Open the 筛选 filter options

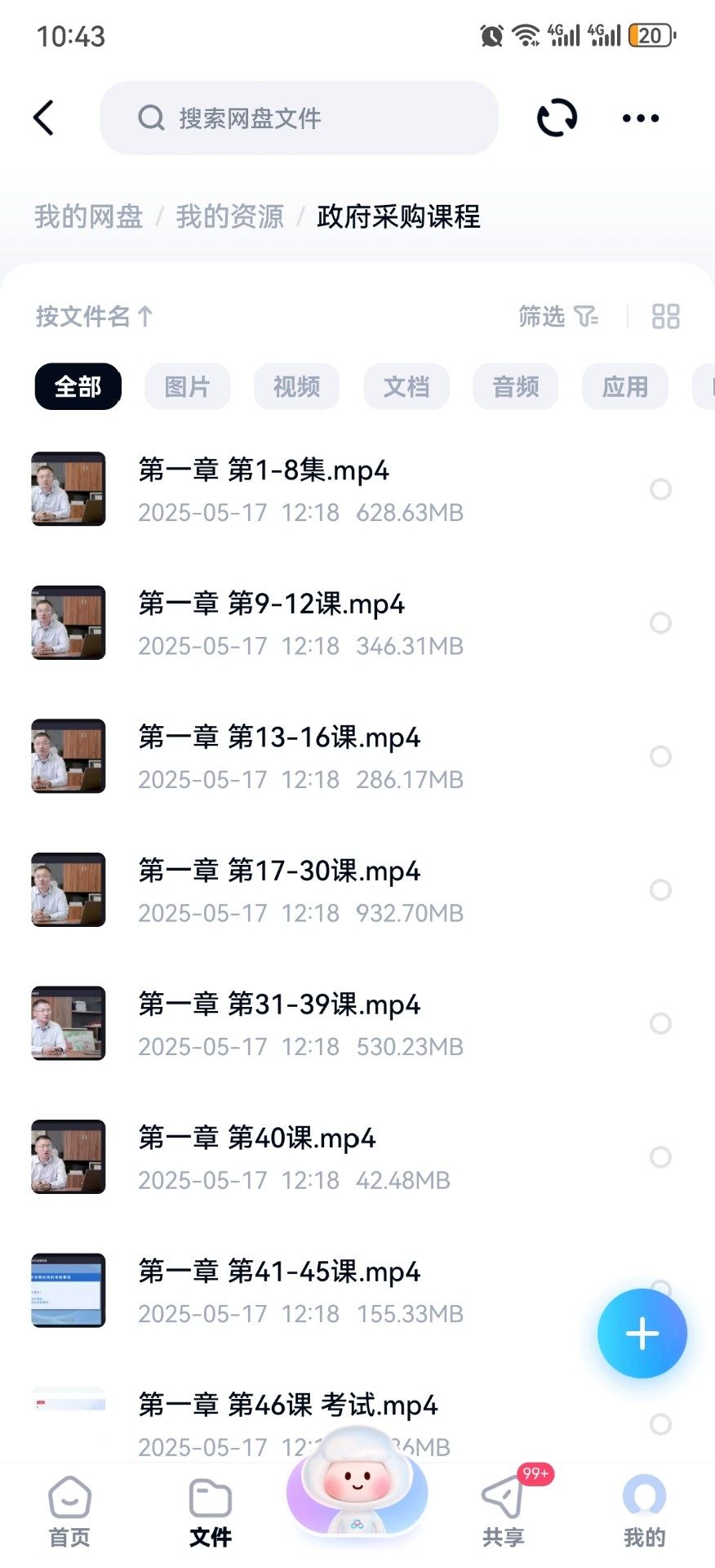(558, 316)
